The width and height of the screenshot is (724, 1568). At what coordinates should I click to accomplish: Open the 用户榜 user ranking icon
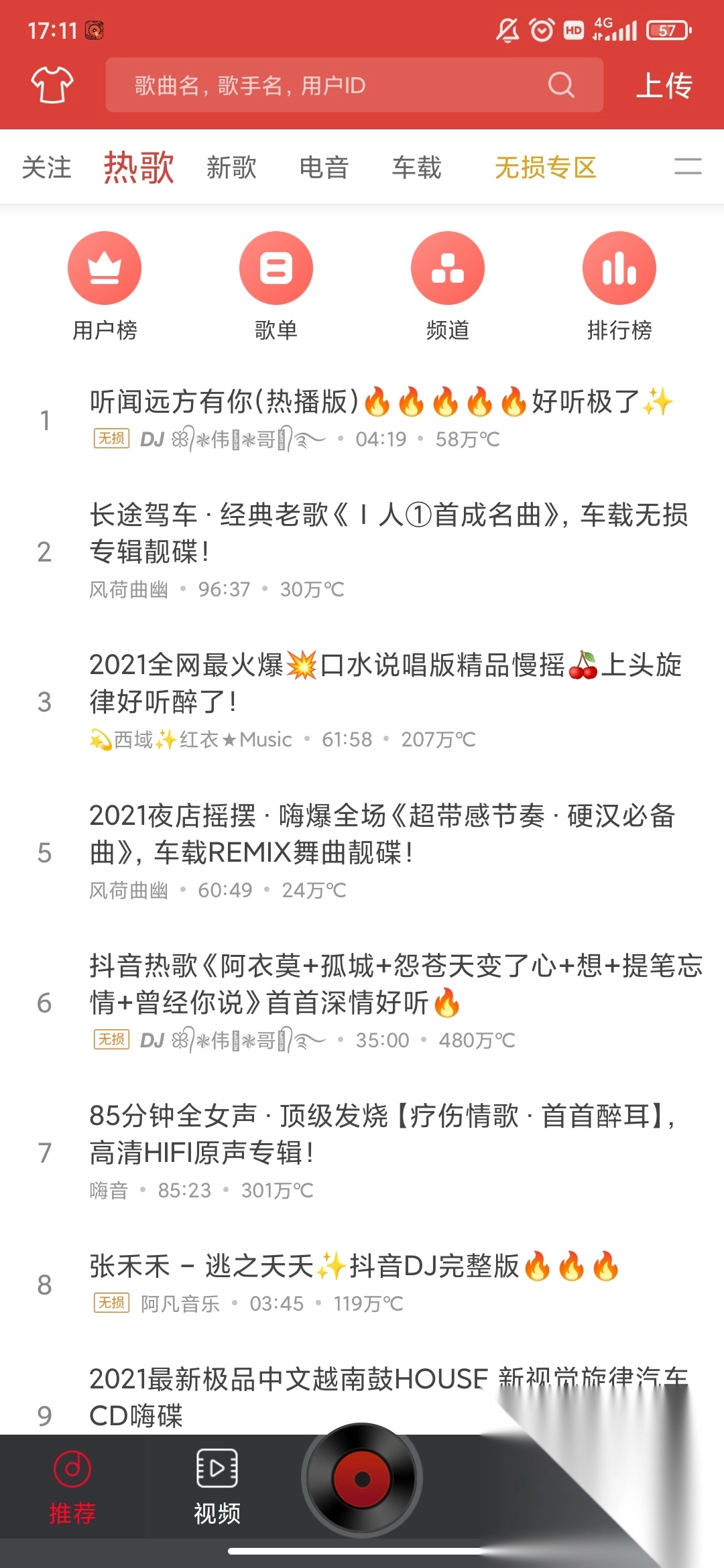click(x=104, y=267)
